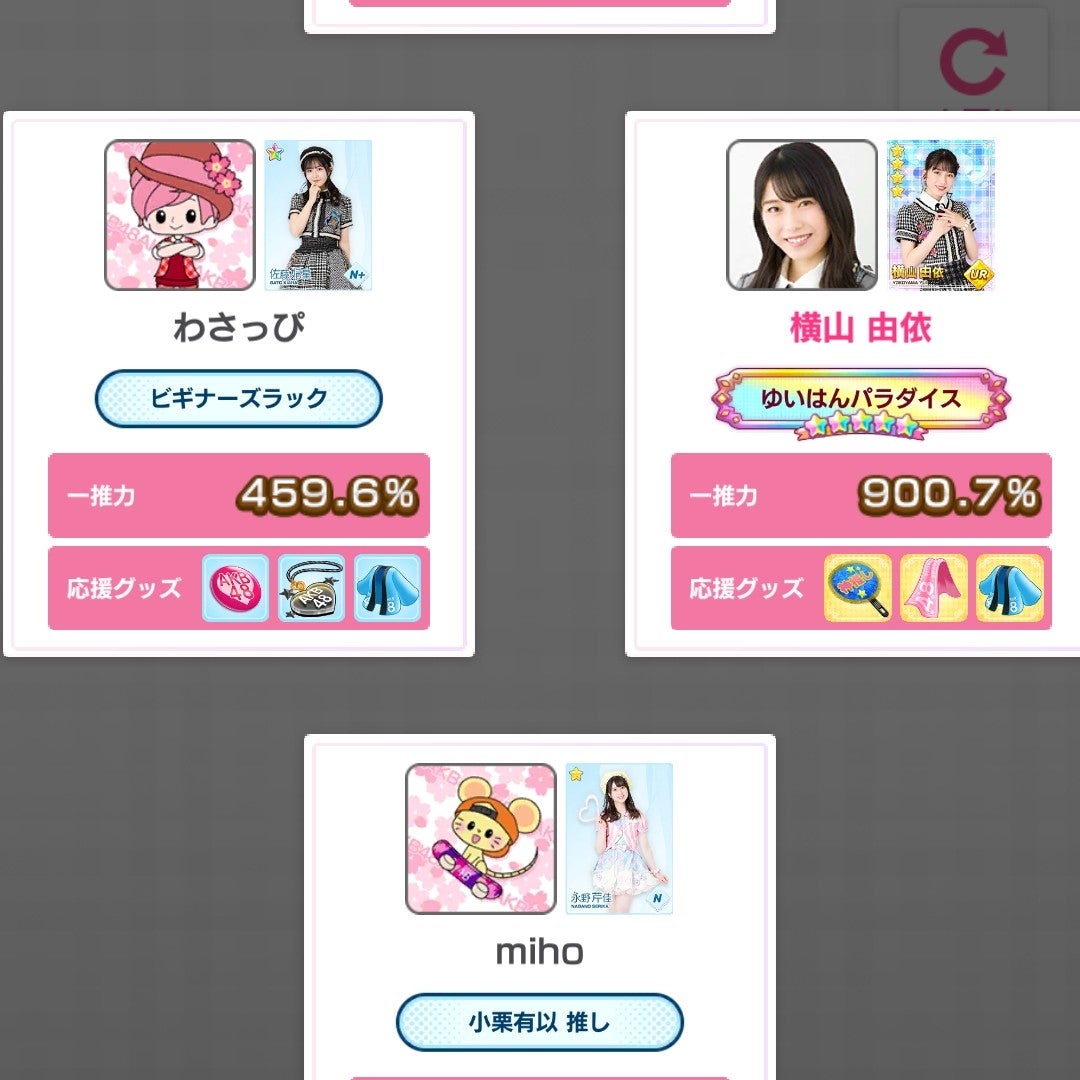Viewport: 1080px width, 1080px height.
Task: Open 横山 由依's player card
Action: coord(860,384)
